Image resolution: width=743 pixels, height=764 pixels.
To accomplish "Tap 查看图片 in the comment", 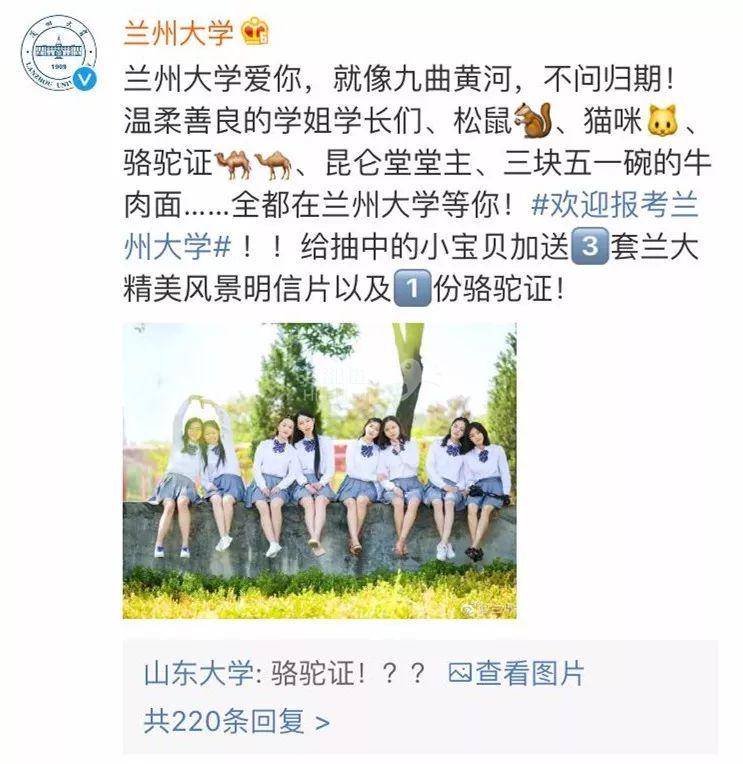I will click(x=516, y=673).
